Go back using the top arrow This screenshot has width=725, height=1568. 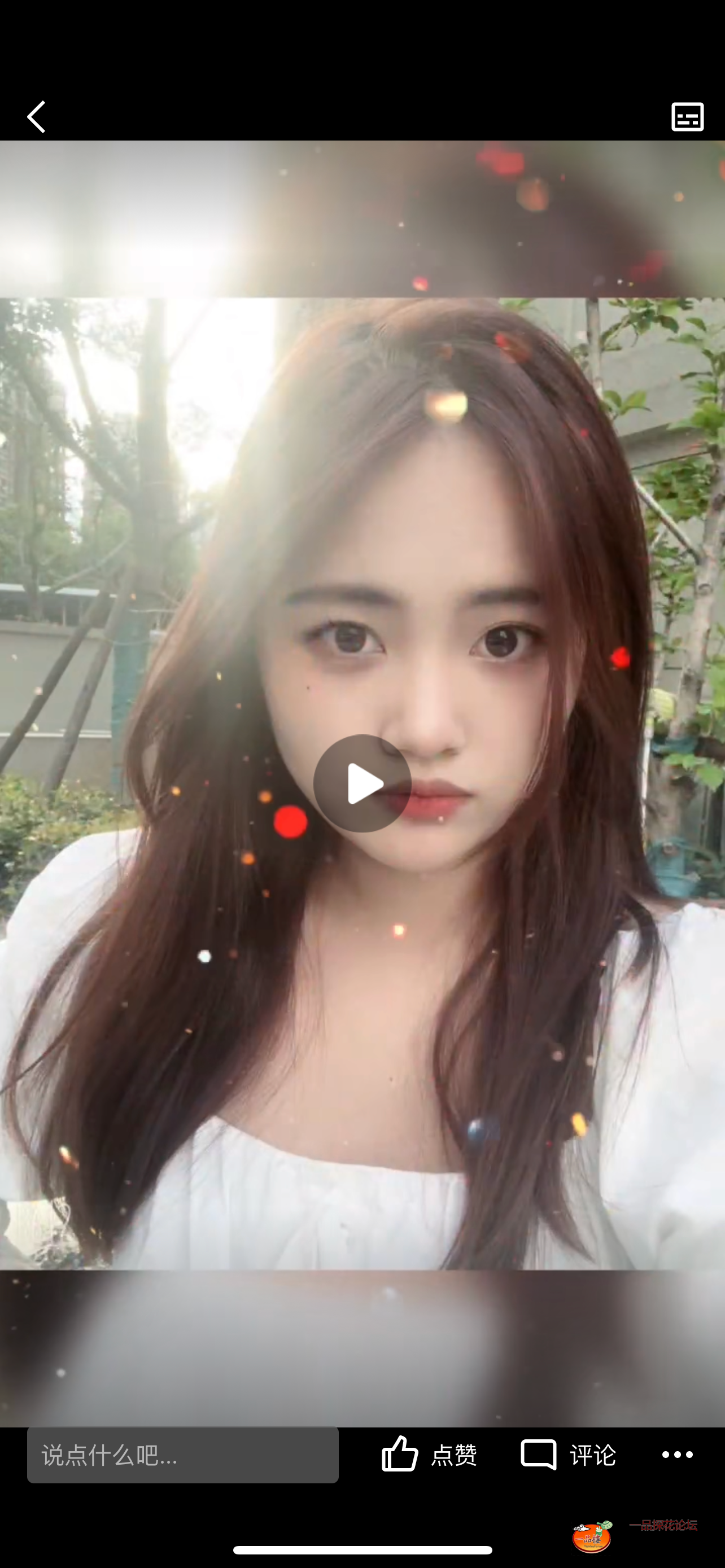[x=37, y=117]
